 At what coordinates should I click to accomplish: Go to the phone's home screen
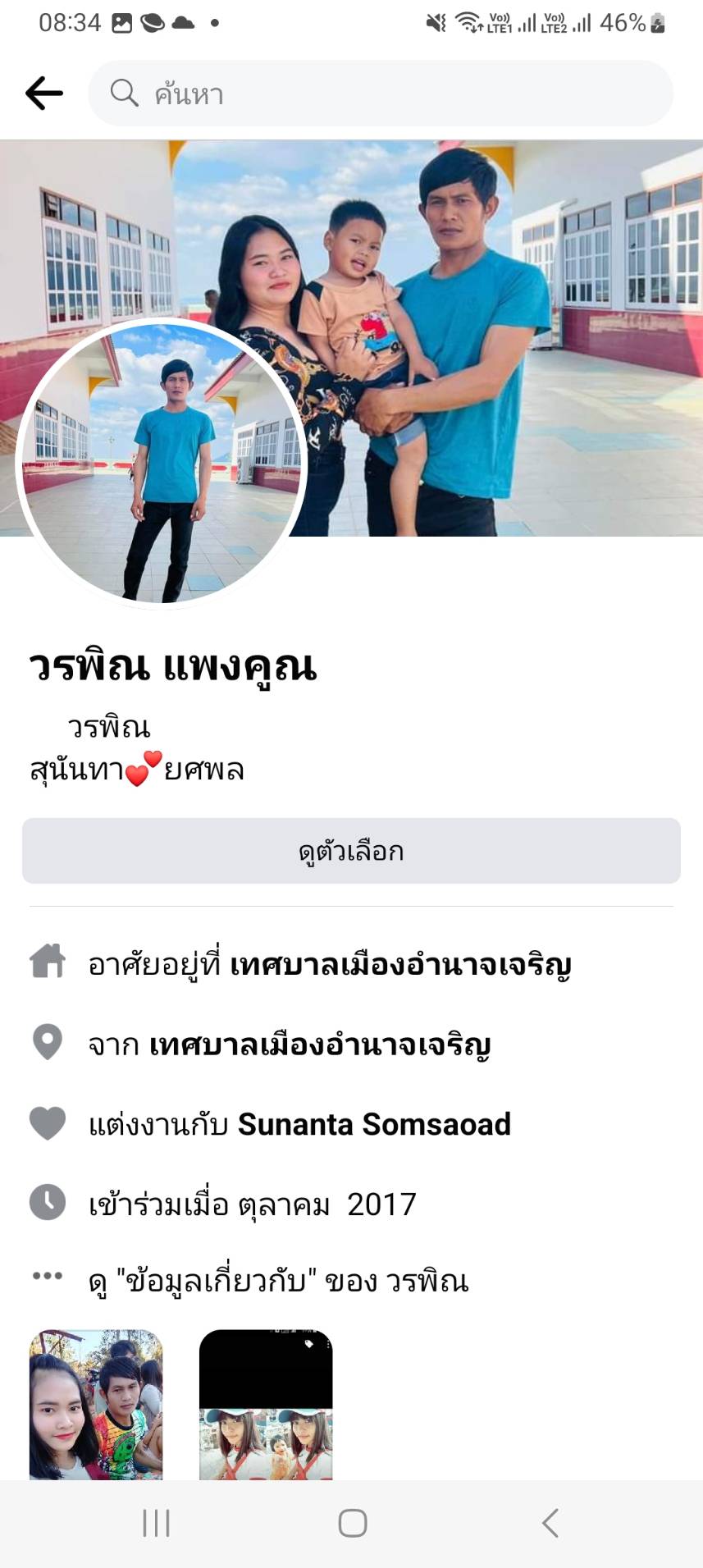point(352,1524)
